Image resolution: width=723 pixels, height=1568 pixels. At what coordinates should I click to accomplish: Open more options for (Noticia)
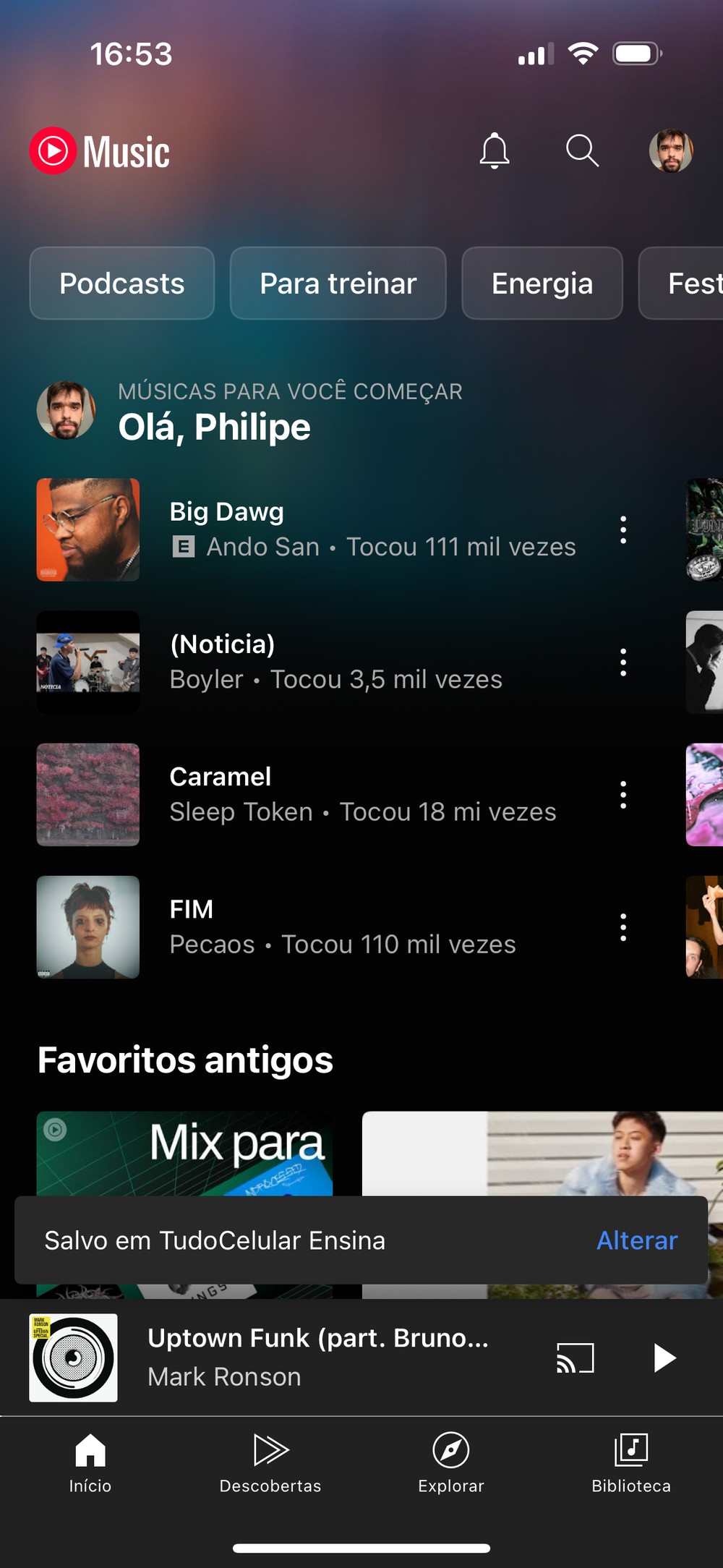point(623,662)
